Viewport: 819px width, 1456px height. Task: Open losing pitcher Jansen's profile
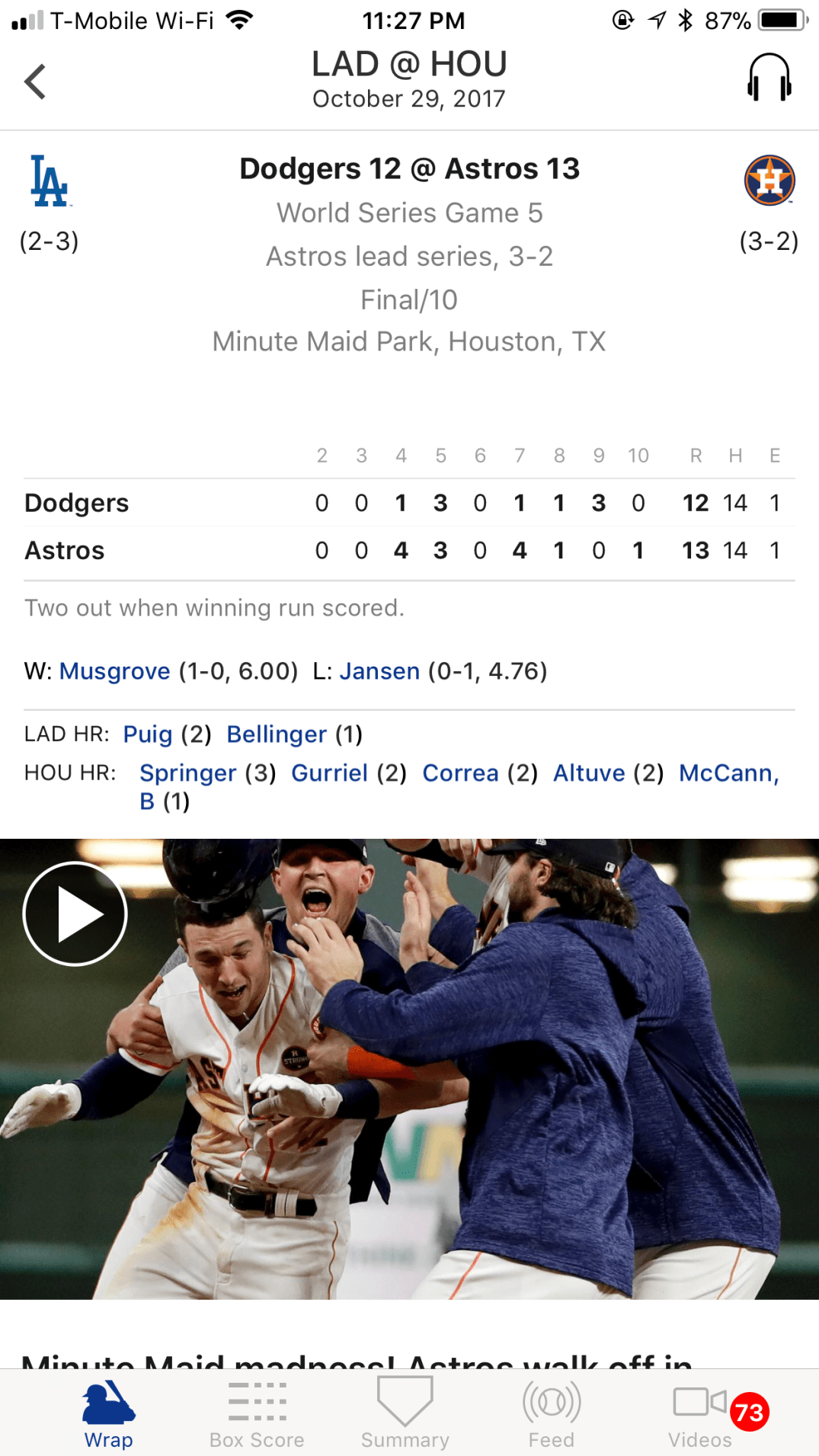(x=379, y=671)
